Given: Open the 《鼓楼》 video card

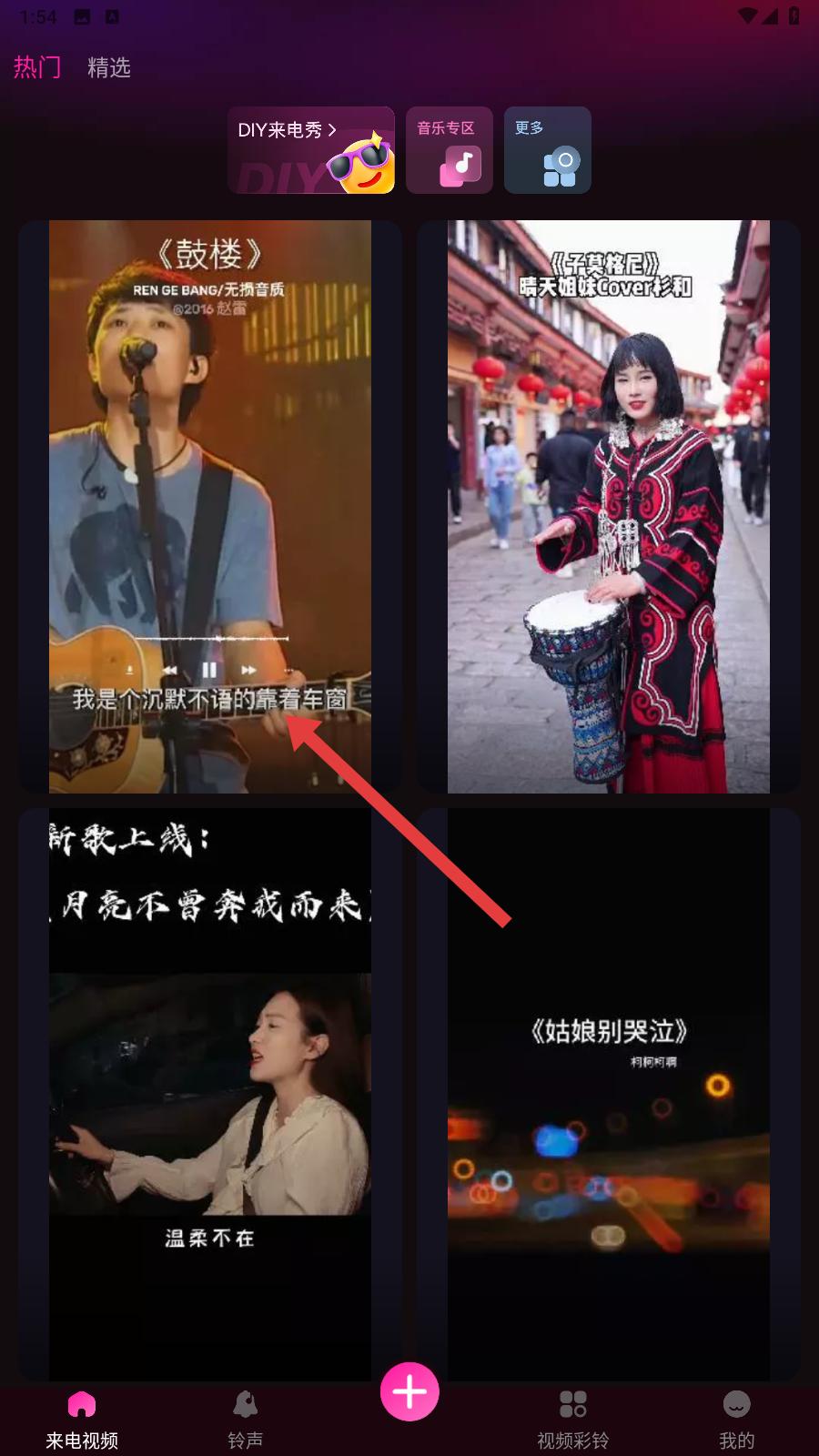Looking at the screenshot, I should point(210,507).
